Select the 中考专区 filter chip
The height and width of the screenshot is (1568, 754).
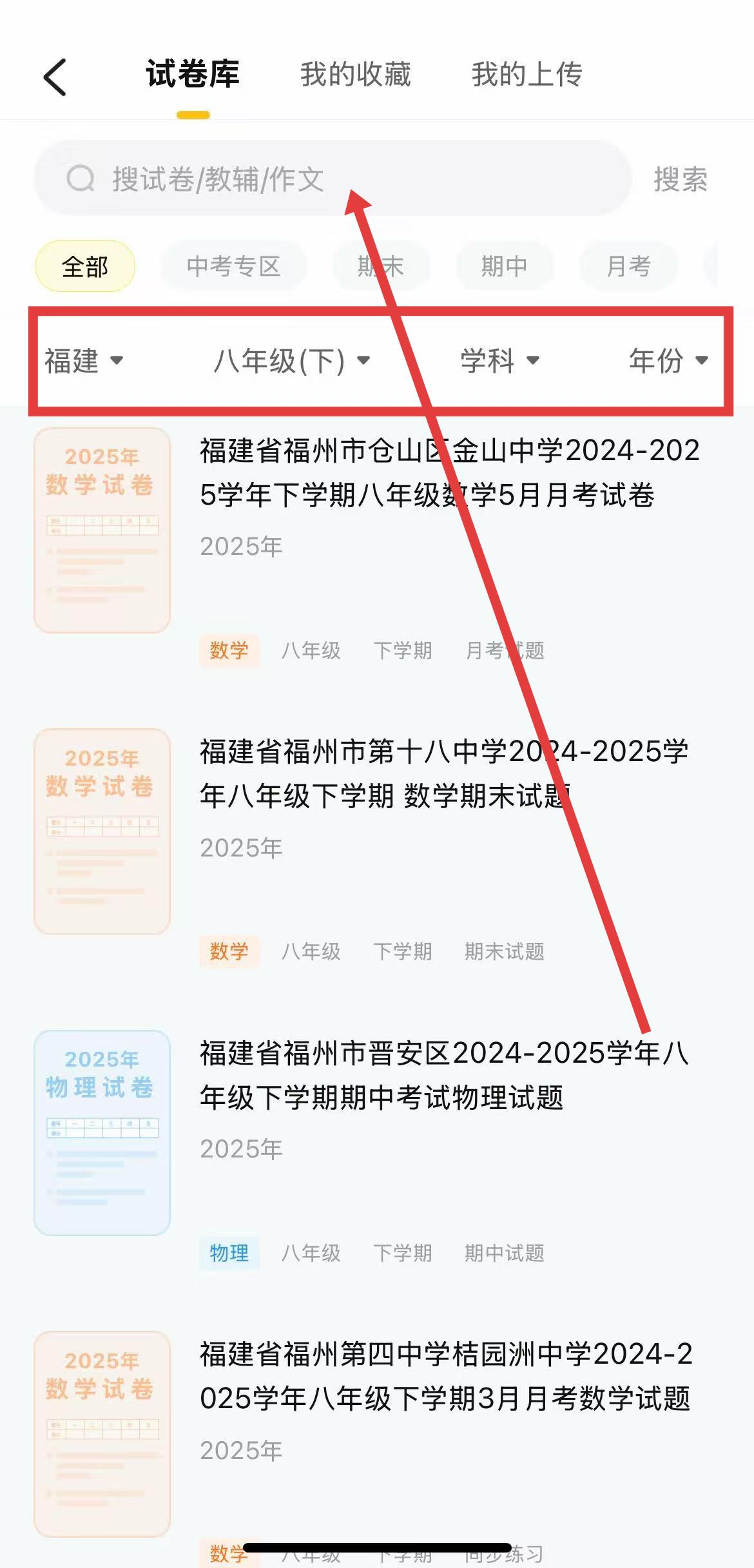(x=233, y=266)
